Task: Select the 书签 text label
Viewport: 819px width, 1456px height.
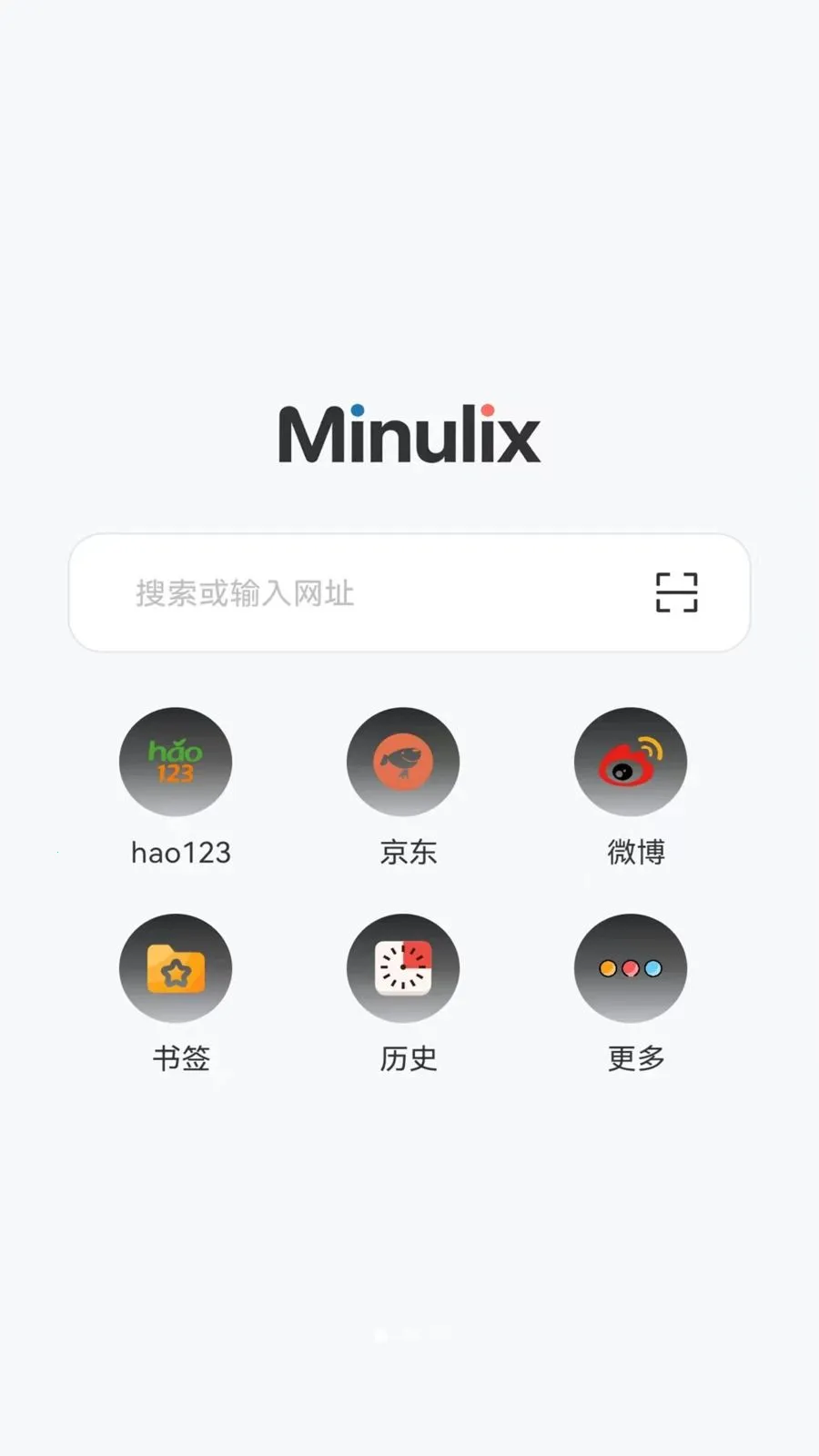Action: tap(180, 1057)
